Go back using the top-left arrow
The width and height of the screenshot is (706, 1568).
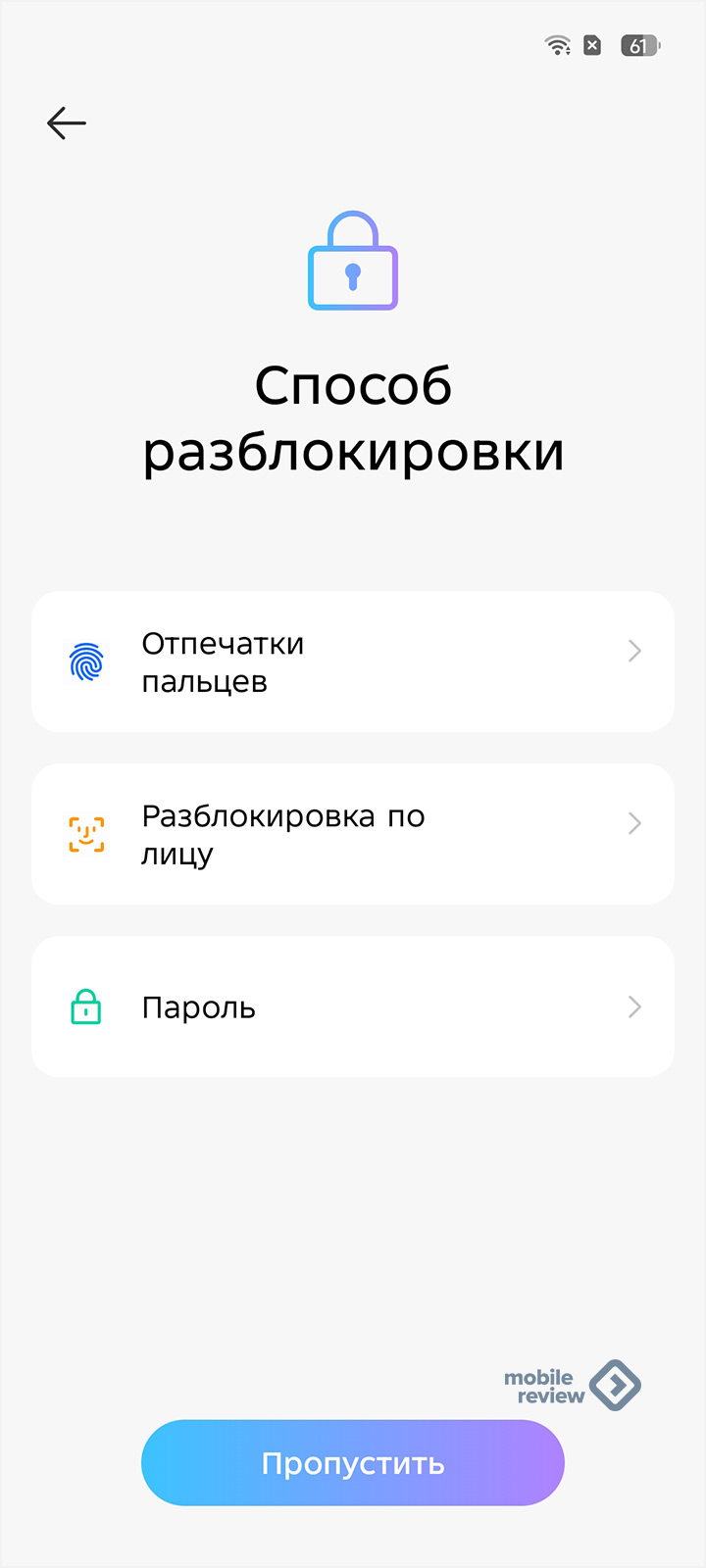67,123
